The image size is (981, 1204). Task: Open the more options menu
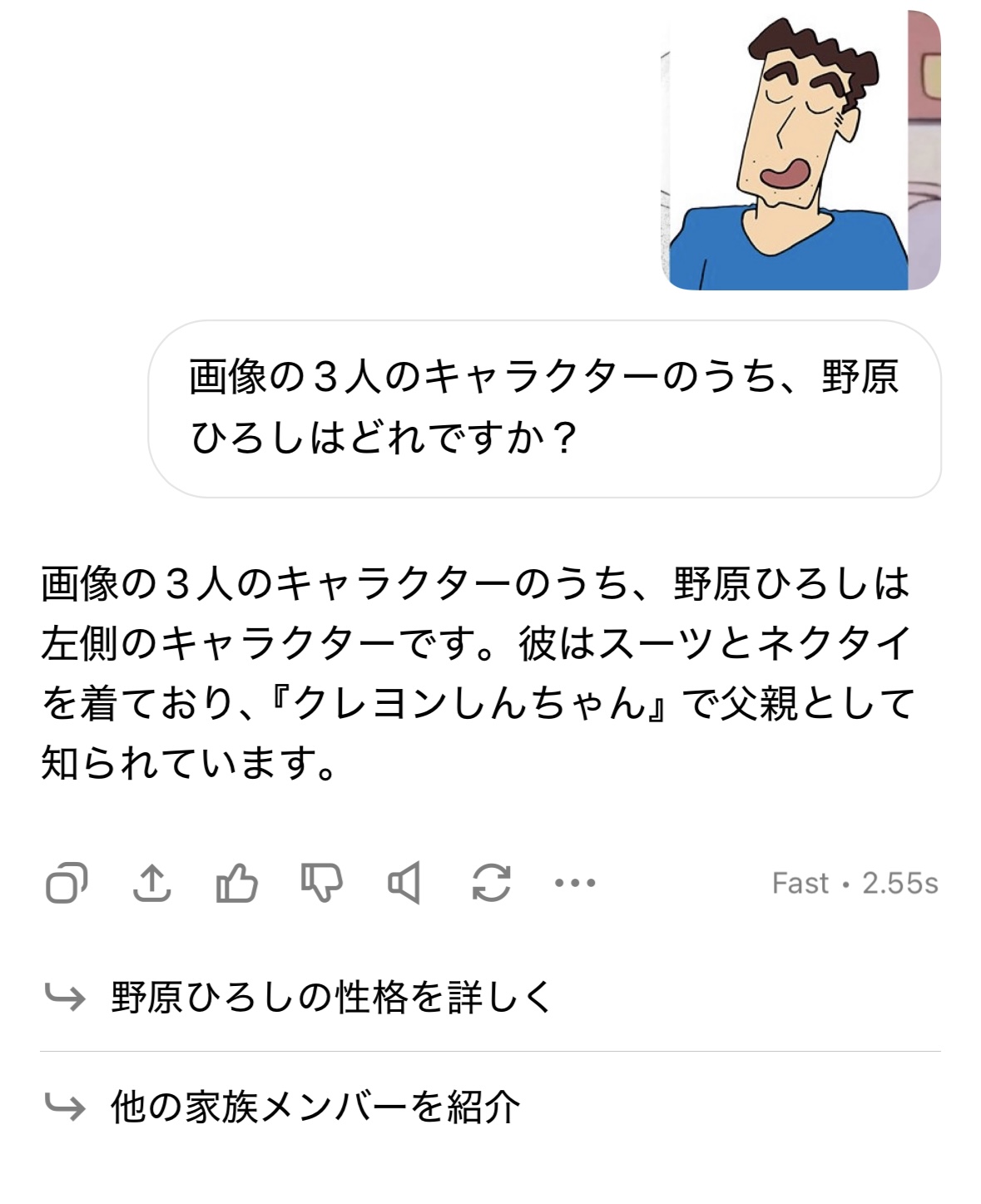(x=575, y=883)
